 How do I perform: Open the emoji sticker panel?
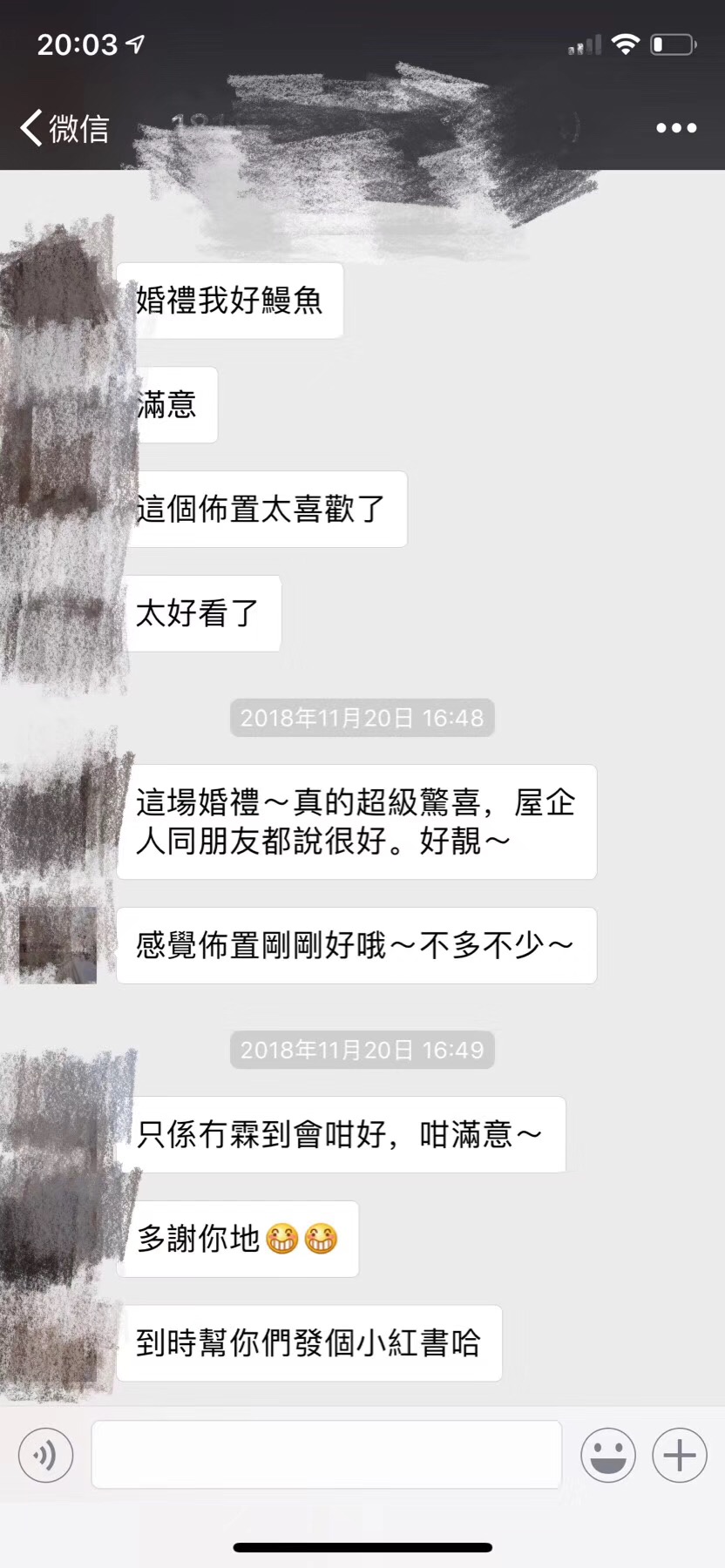point(607,1455)
